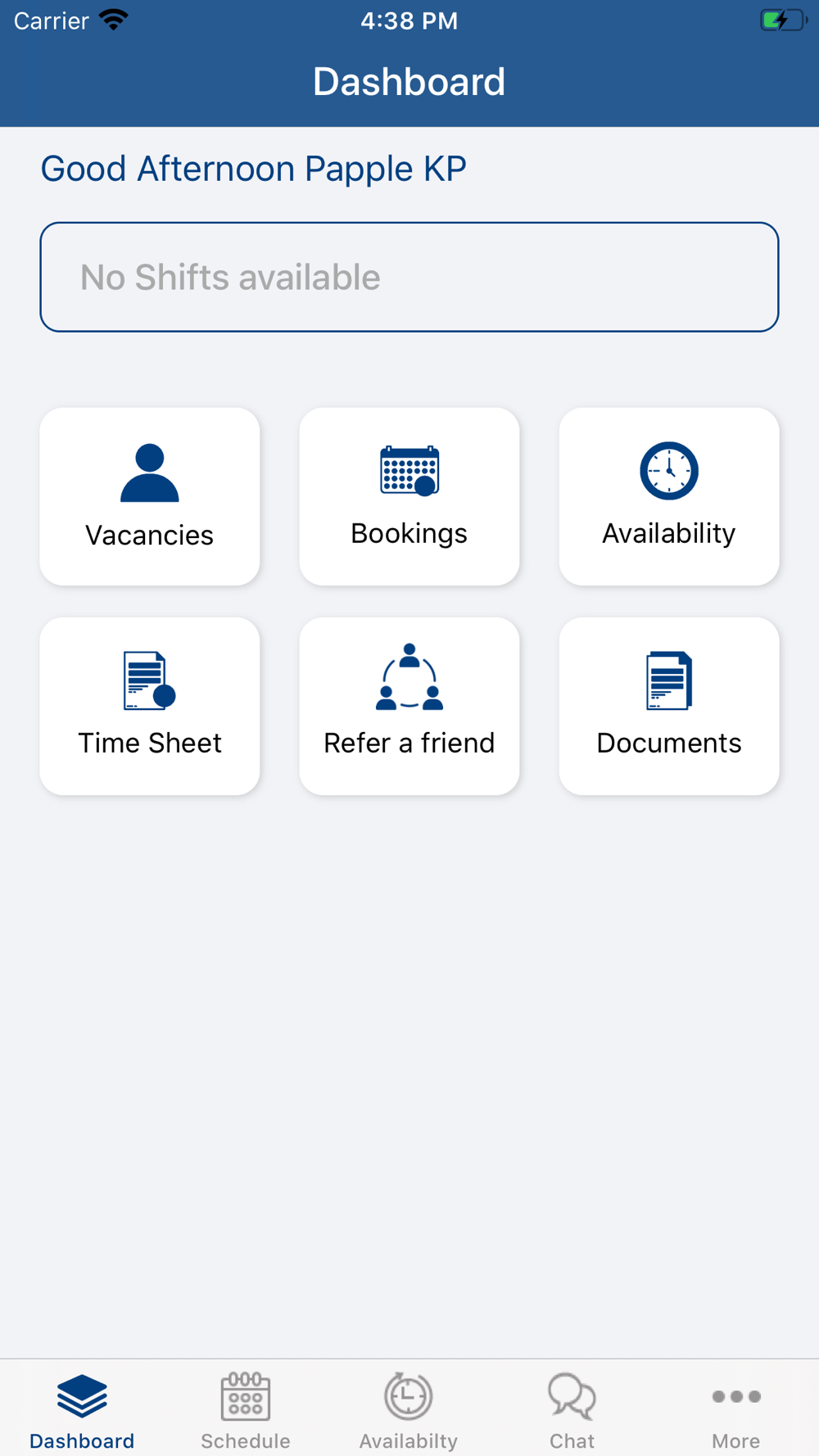Screen dimensions: 819x1456
Task: Open the Documents tile
Action: (669, 706)
